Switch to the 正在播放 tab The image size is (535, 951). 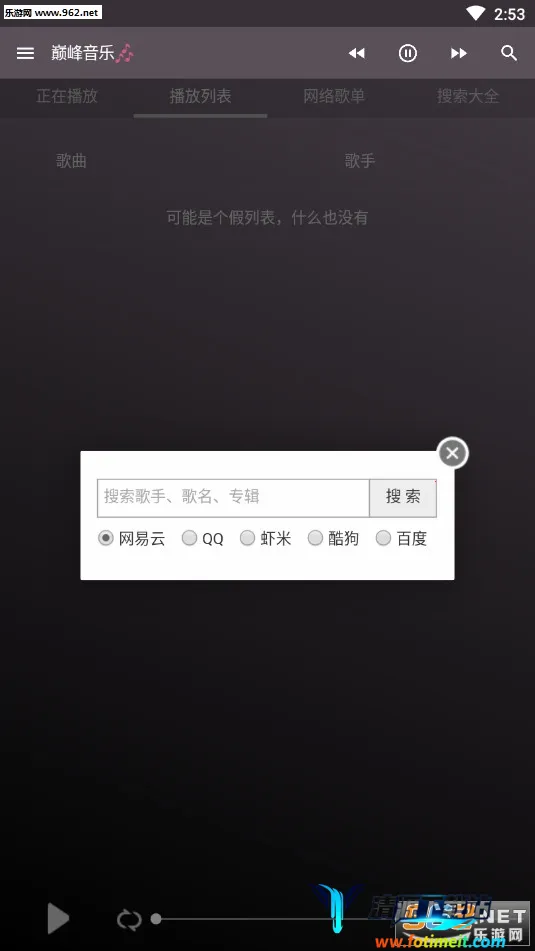[67, 96]
